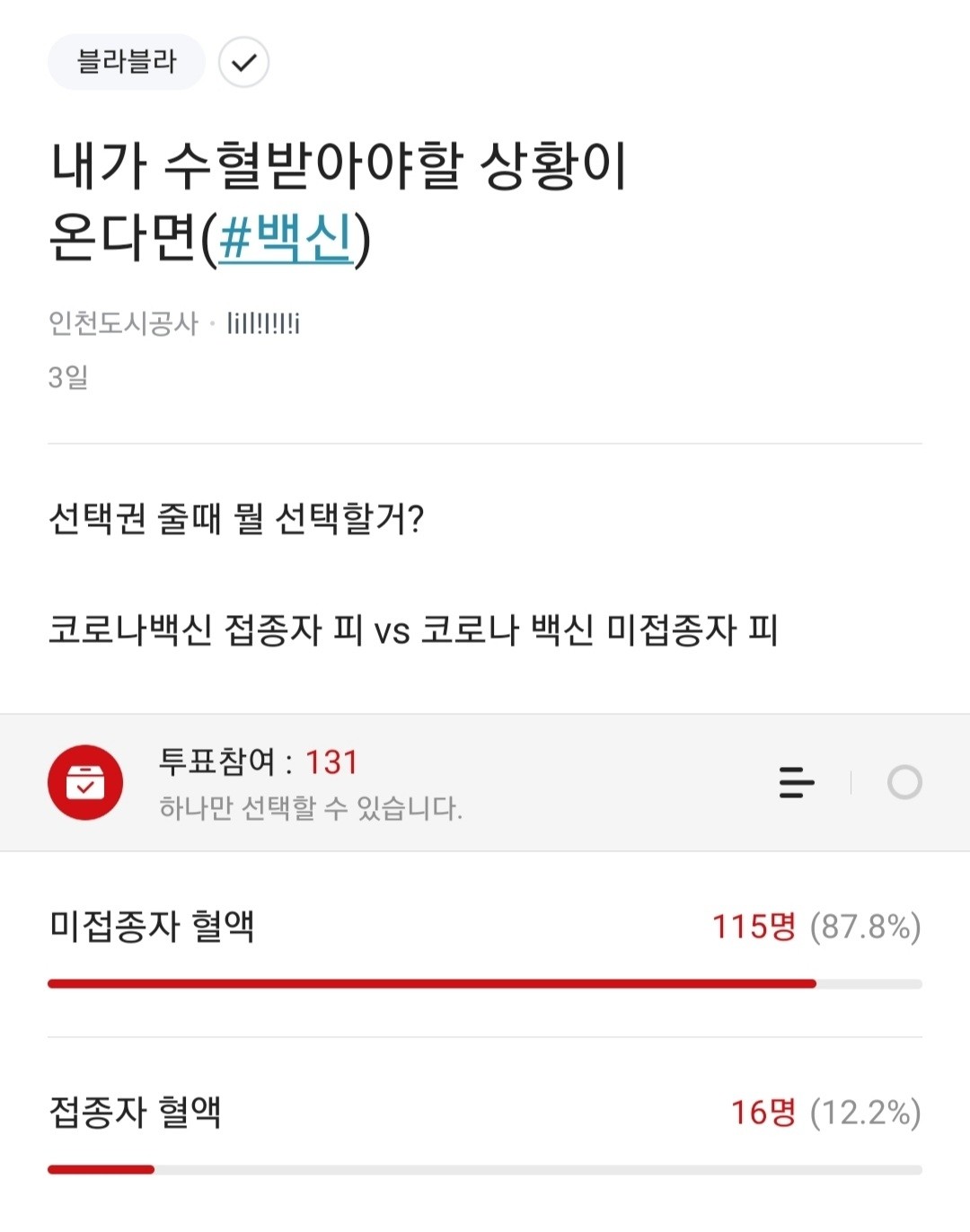The height and width of the screenshot is (1232, 970).
Task: Select the circle radio button in poll header
Action: click(904, 782)
